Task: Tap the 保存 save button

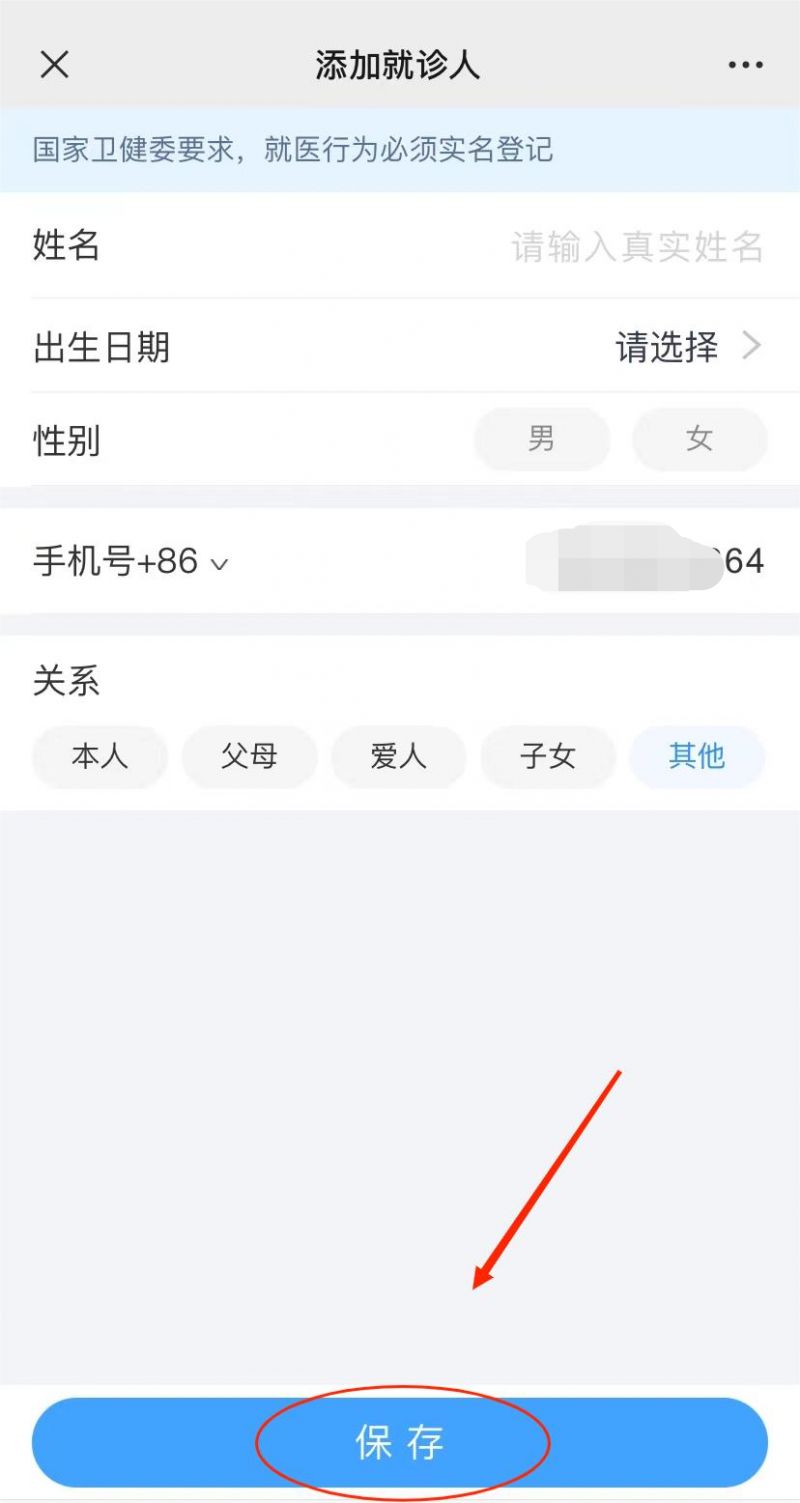Action: (400, 1443)
